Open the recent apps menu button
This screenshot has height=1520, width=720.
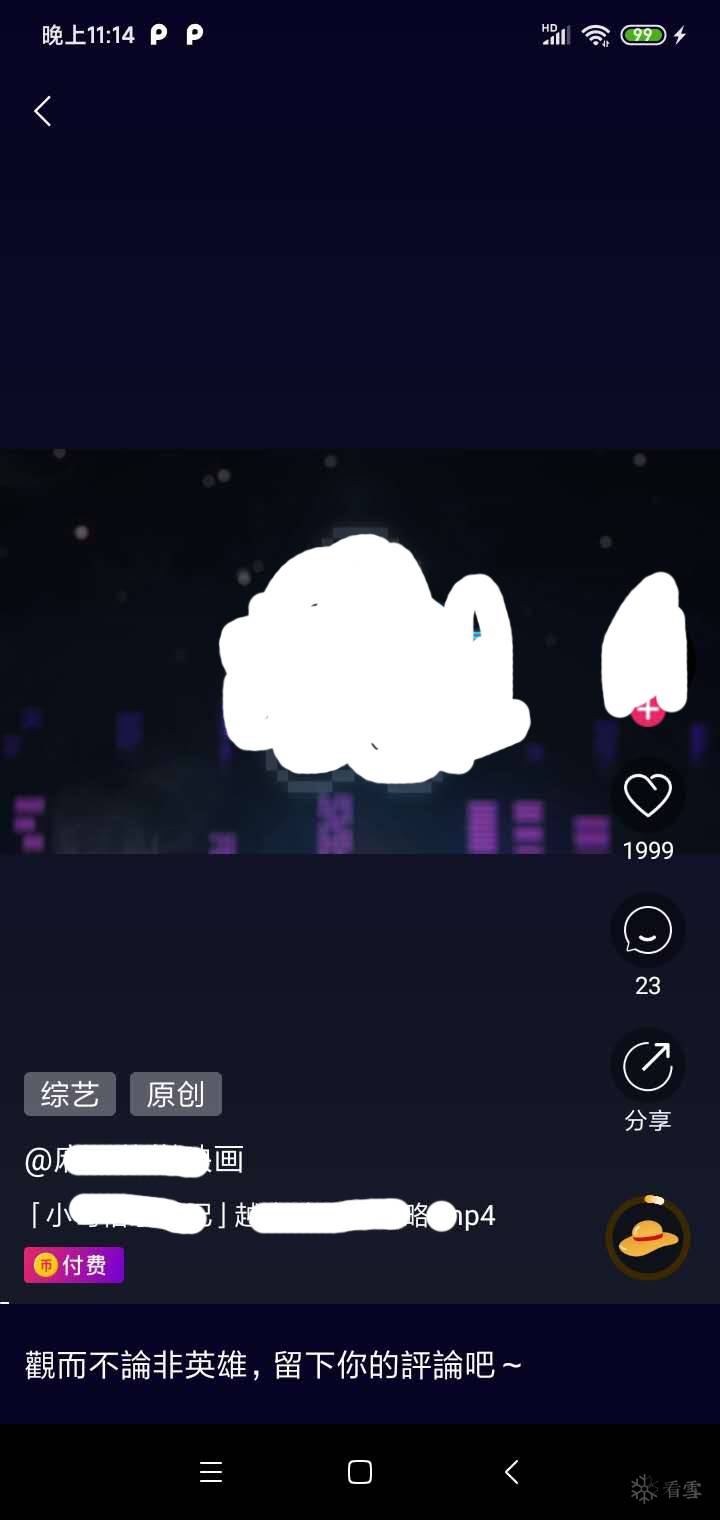point(210,1472)
